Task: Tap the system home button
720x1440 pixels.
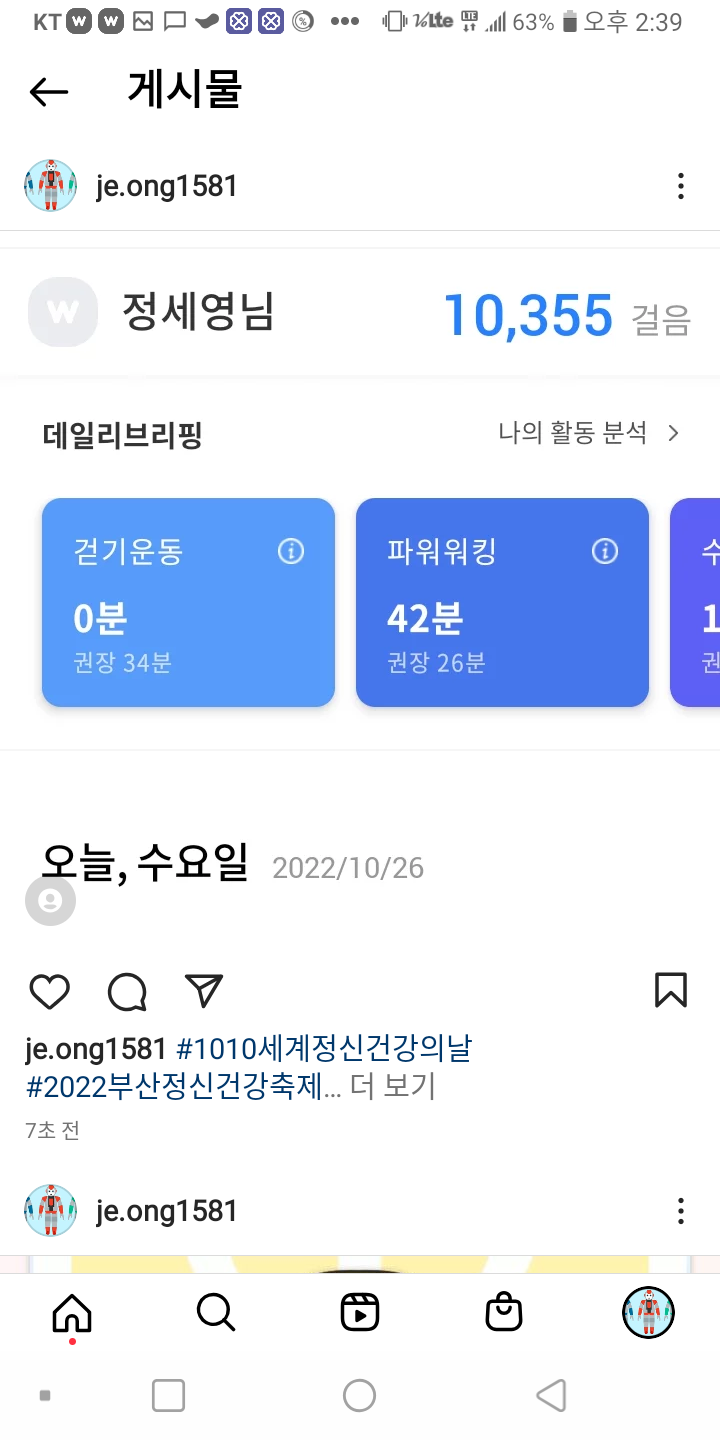Action: pyautogui.click(x=359, y=1395)
